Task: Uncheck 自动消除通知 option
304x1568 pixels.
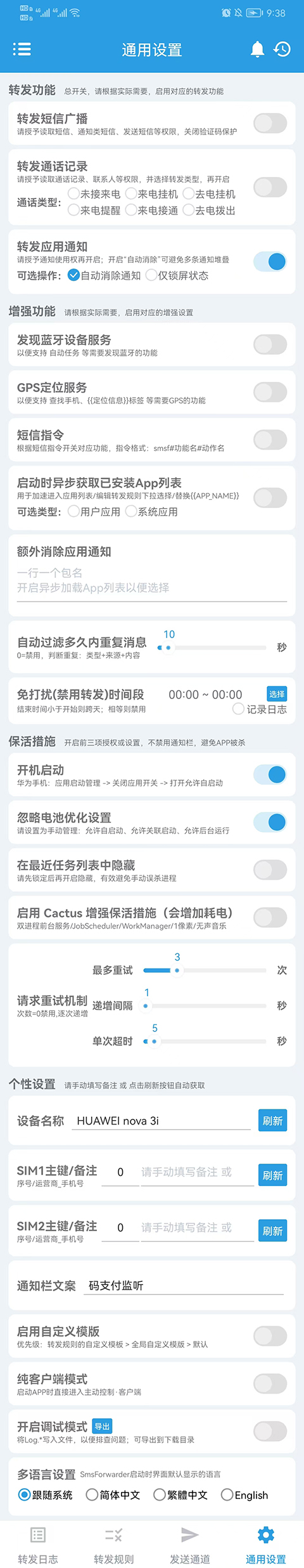Action: [x=104, y=275]
